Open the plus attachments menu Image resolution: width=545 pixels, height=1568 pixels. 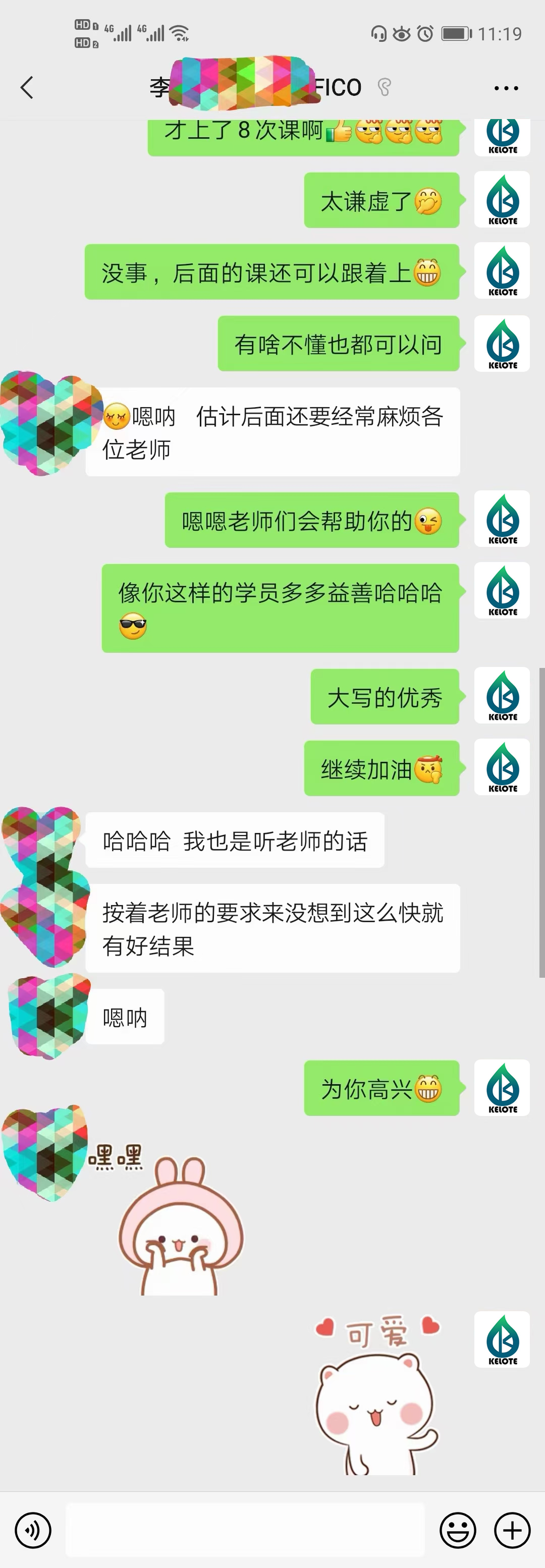(512, 1530)
